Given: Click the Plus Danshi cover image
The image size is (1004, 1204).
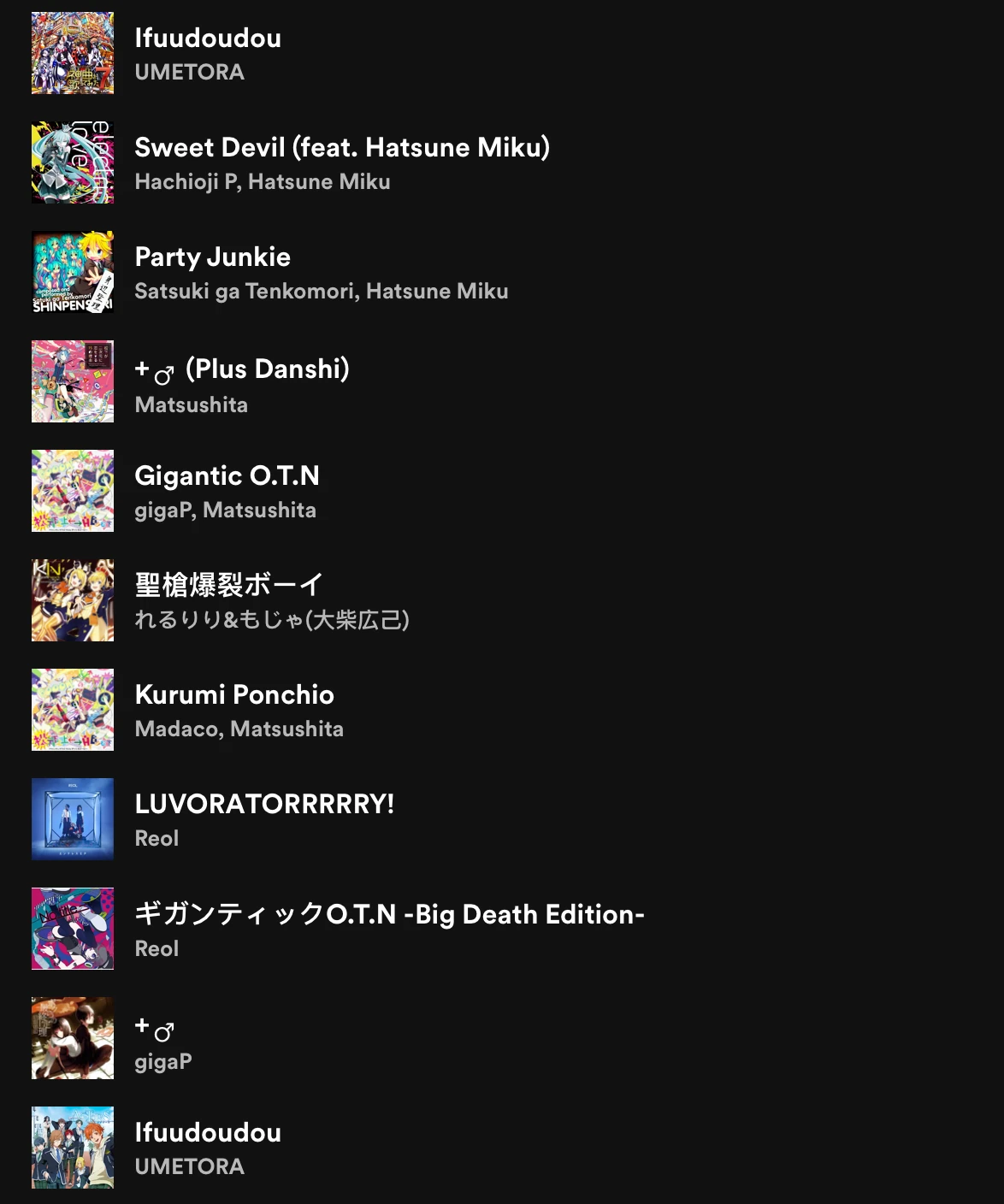Looking at the screenshot, I should (x=73, y=381).
